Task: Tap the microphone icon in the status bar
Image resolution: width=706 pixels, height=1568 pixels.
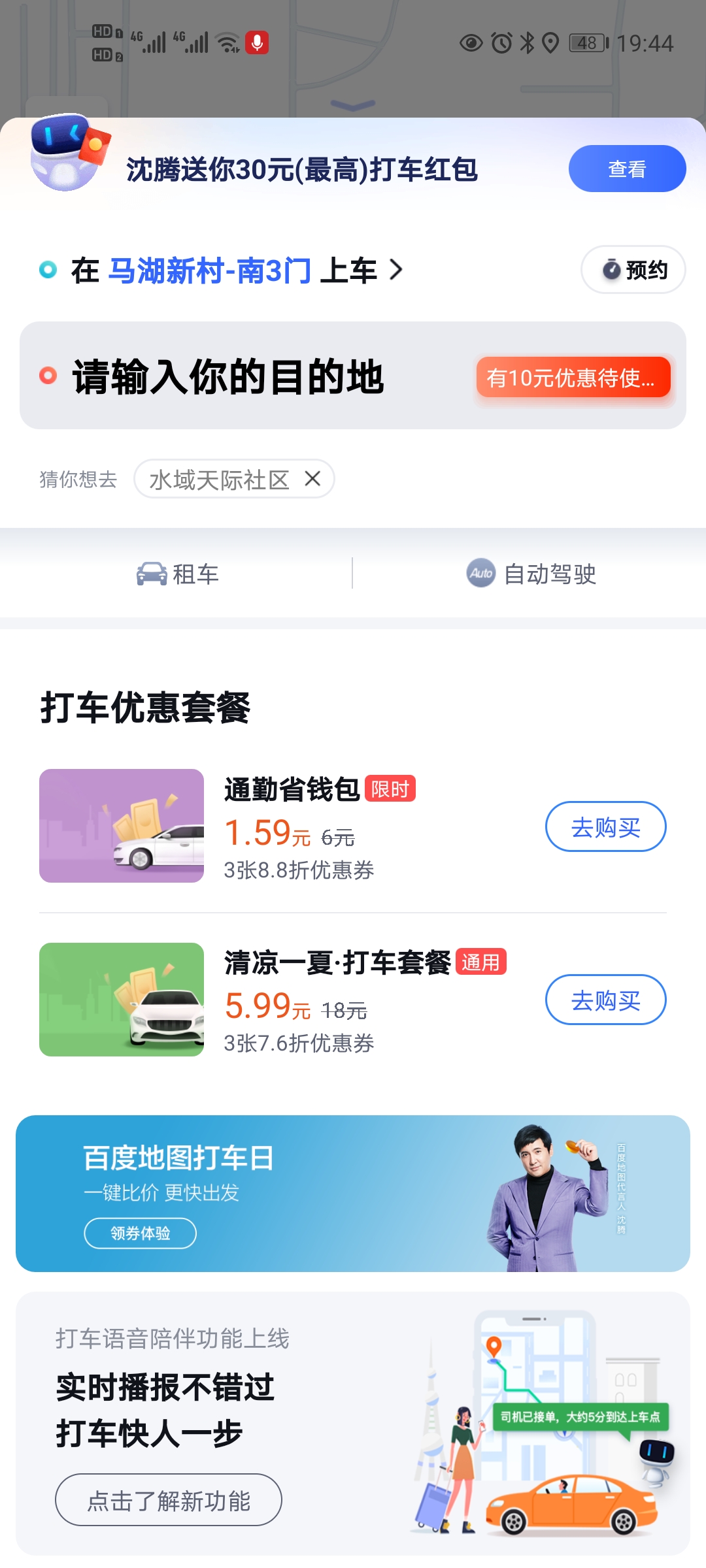Action: click(258, 42)
